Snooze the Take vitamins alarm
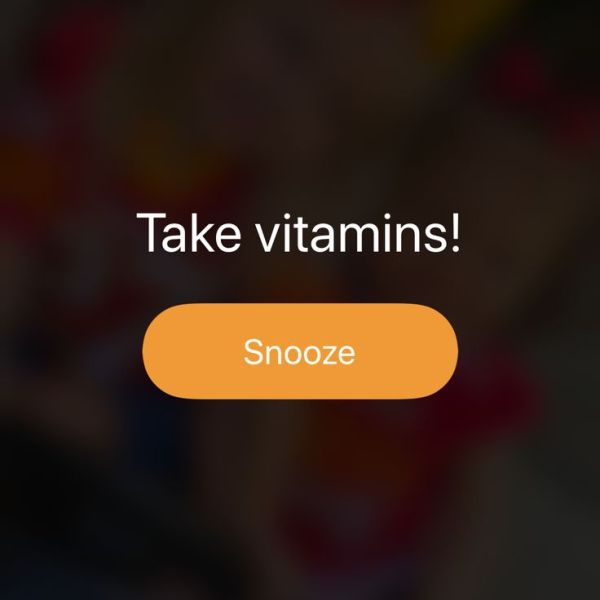The height and width of the screenshot is (600, 600). pos(300,352)
